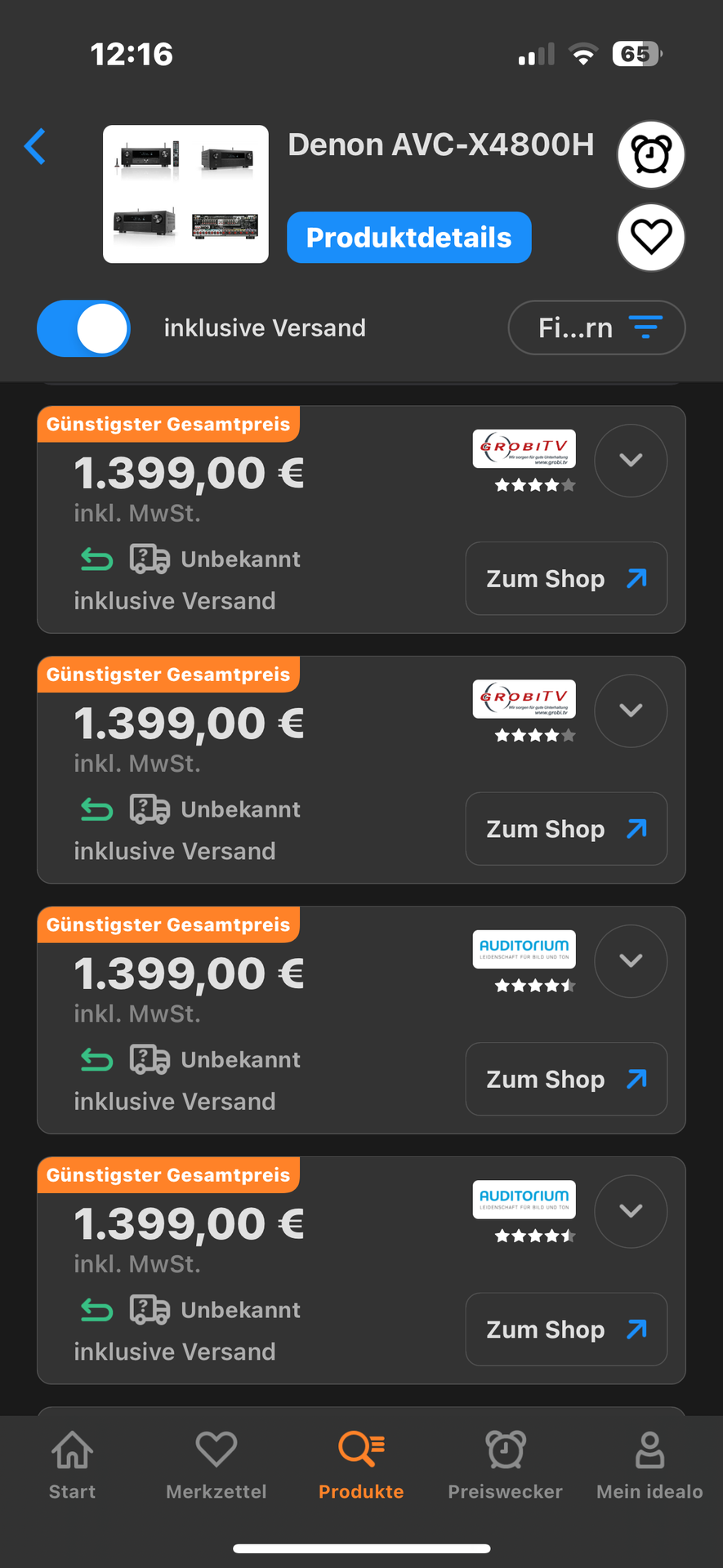Open Mein idealo
Image resolution: width=723 pixels, height=1568 pixels.
[x=649, y=1465]
